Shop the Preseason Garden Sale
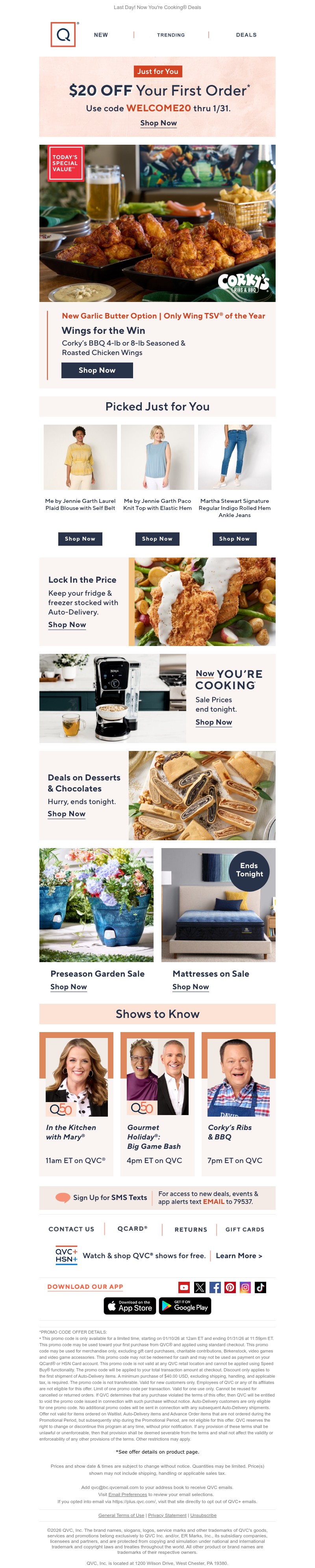This screenshot has width=315, height=1568. coord(68,987)
